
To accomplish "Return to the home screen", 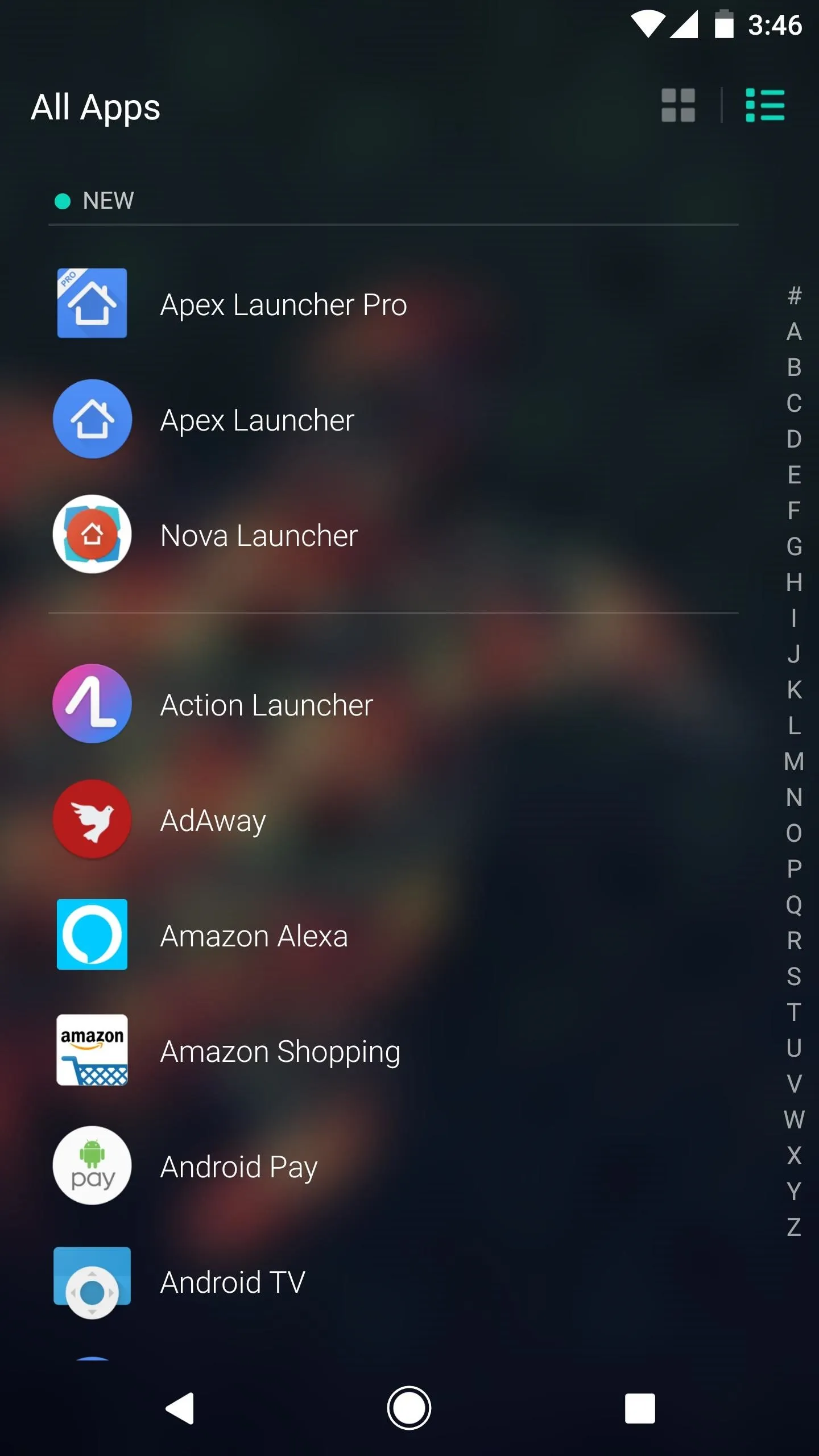I will pyautogui.click(x=409, y=1408).
